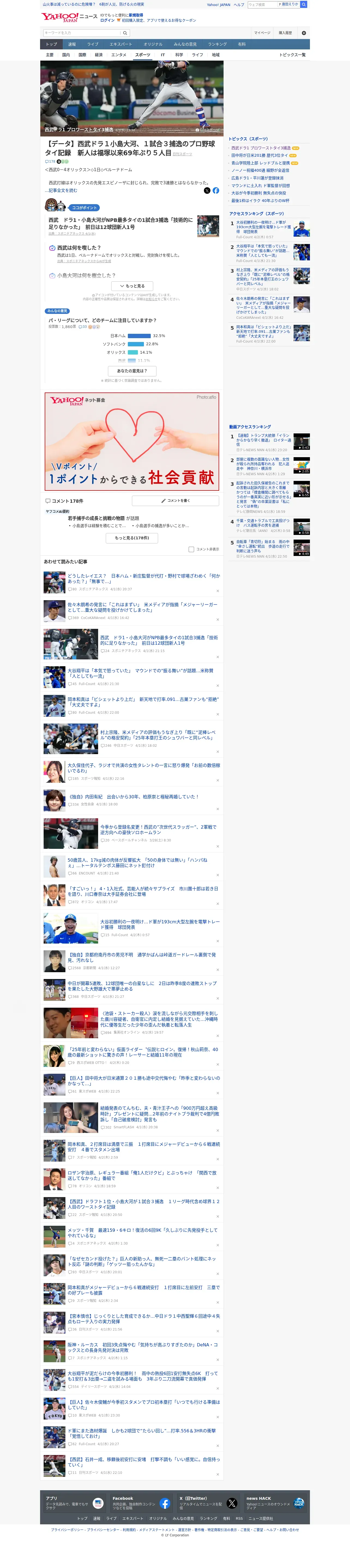Select the エンタメ category tab

[x=119, y=55]
